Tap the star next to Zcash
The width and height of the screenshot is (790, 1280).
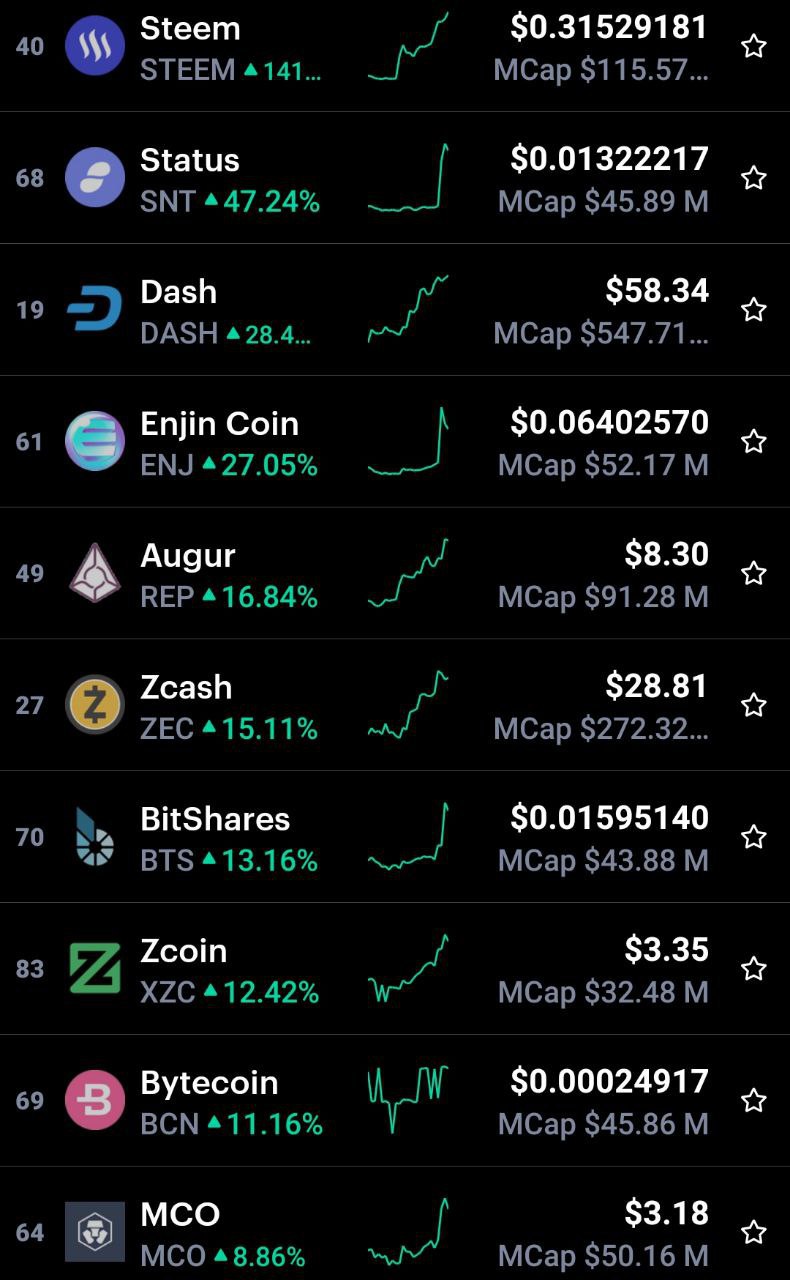754,705
